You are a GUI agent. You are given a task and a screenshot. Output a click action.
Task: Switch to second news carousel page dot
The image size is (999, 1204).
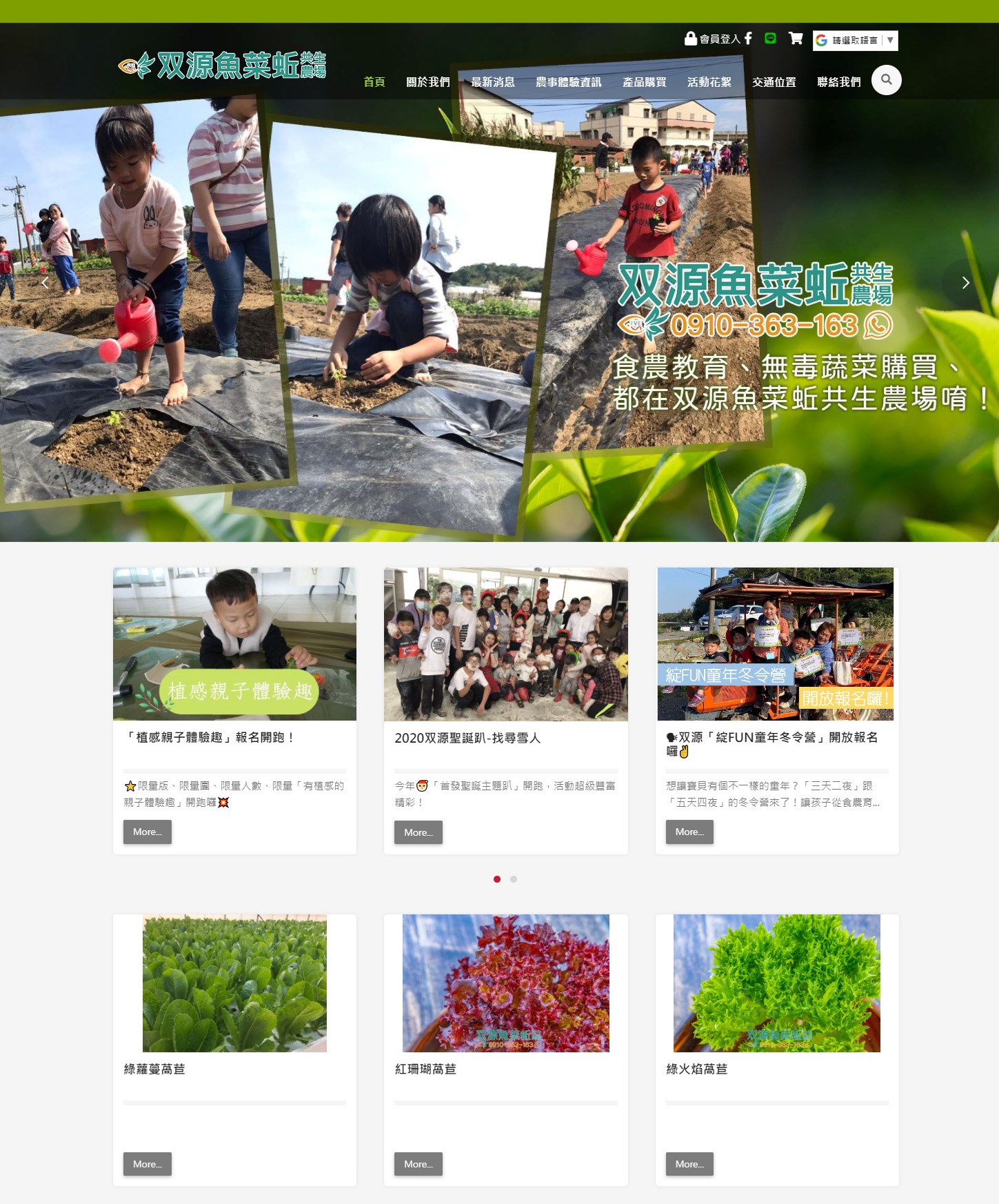click(514, 879)
